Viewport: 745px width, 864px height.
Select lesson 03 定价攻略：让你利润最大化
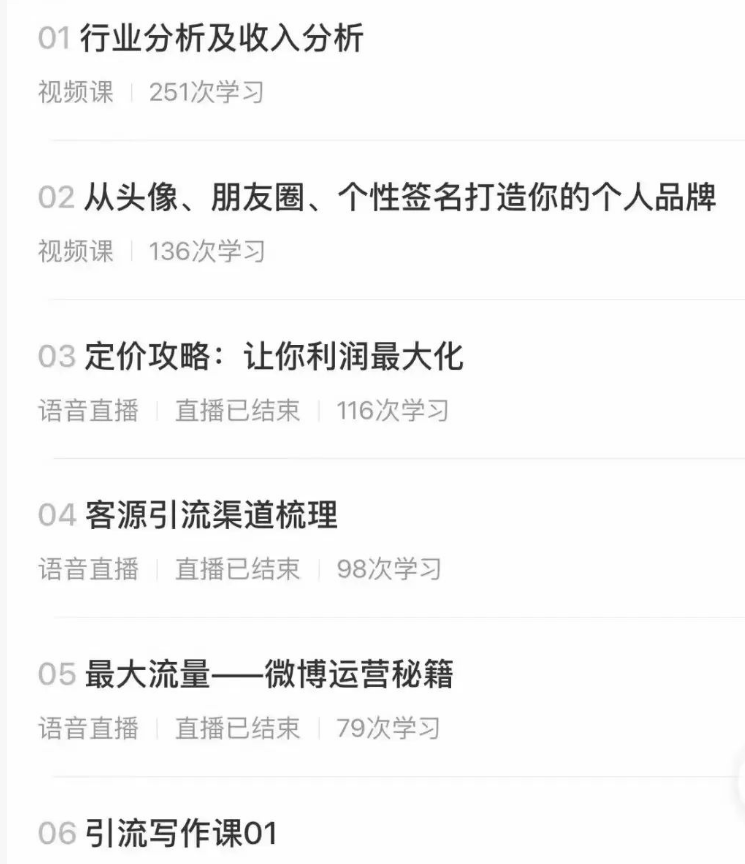click(x=272, y=357)
